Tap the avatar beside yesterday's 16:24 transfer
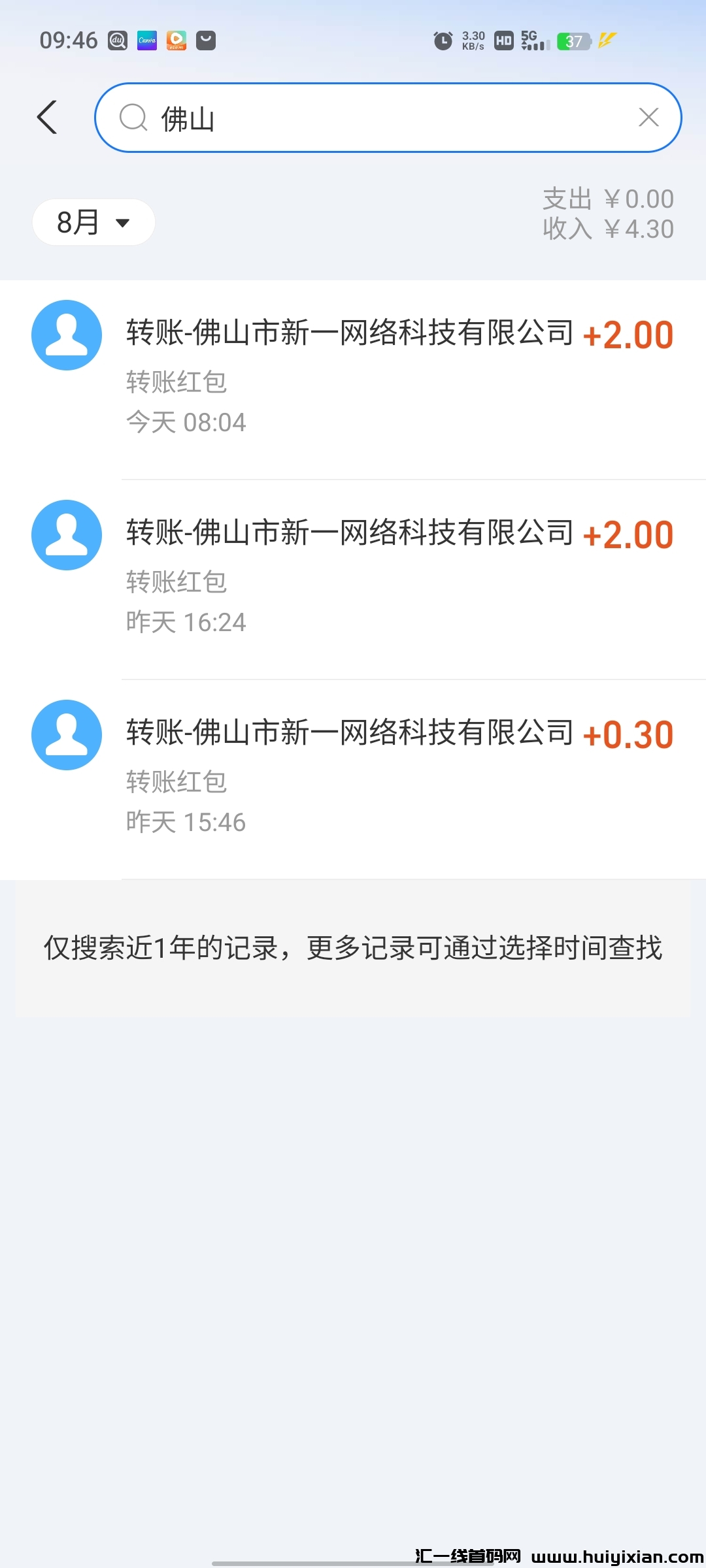Screen dimensions: 706x1568 click(x=66, y=534)
